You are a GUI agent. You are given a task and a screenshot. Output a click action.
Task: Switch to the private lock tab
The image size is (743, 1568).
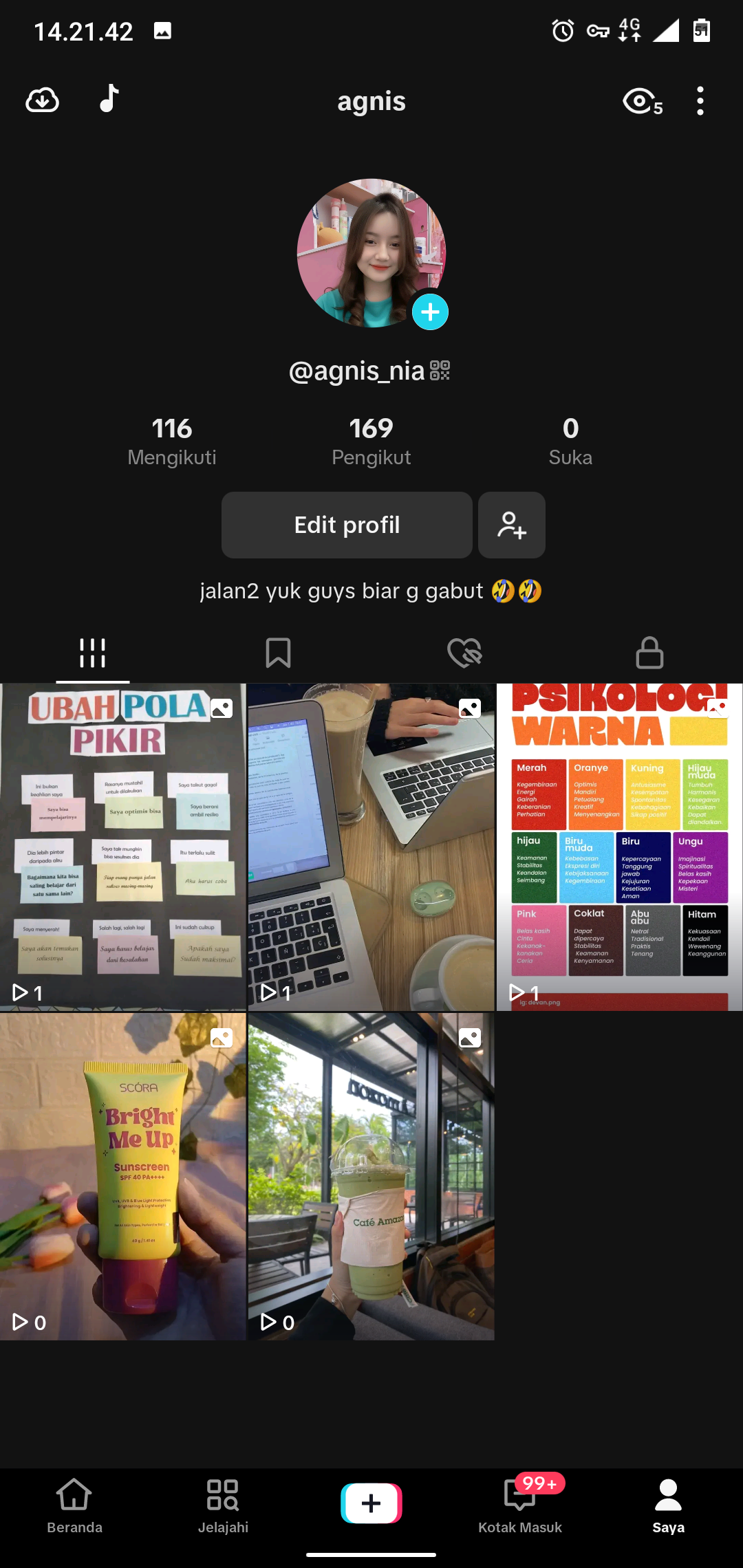click(x=649, y=653)
